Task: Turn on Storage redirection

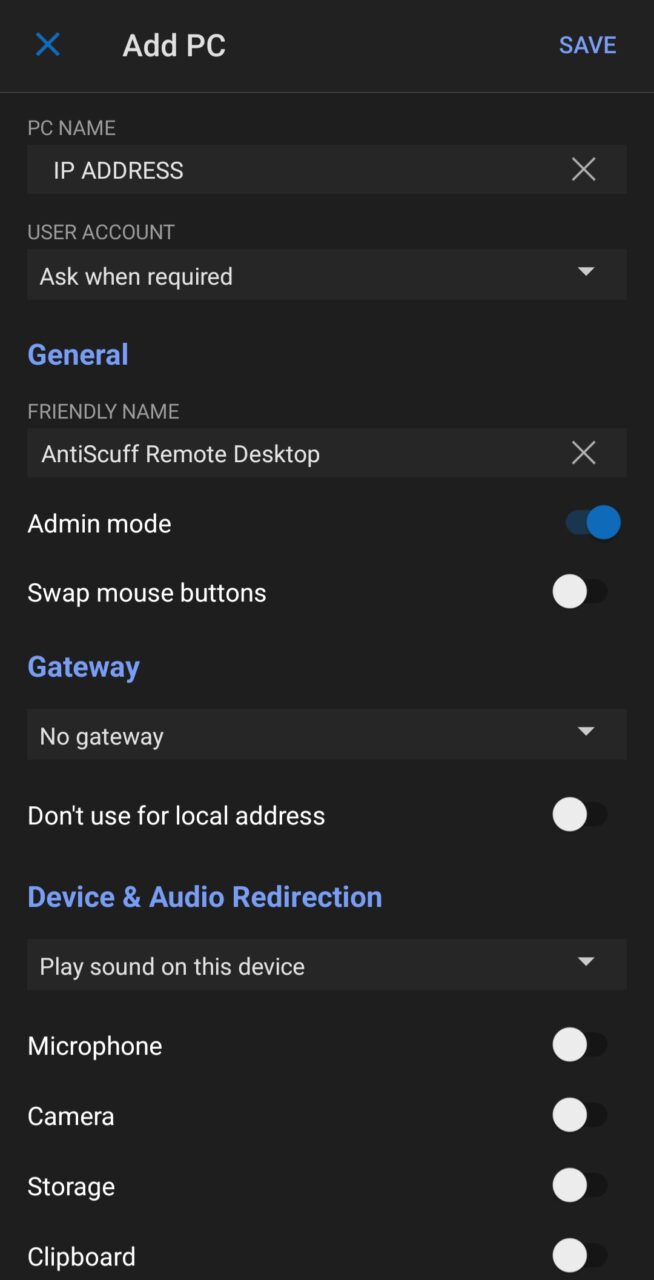Action: (x=580, y=1186)
